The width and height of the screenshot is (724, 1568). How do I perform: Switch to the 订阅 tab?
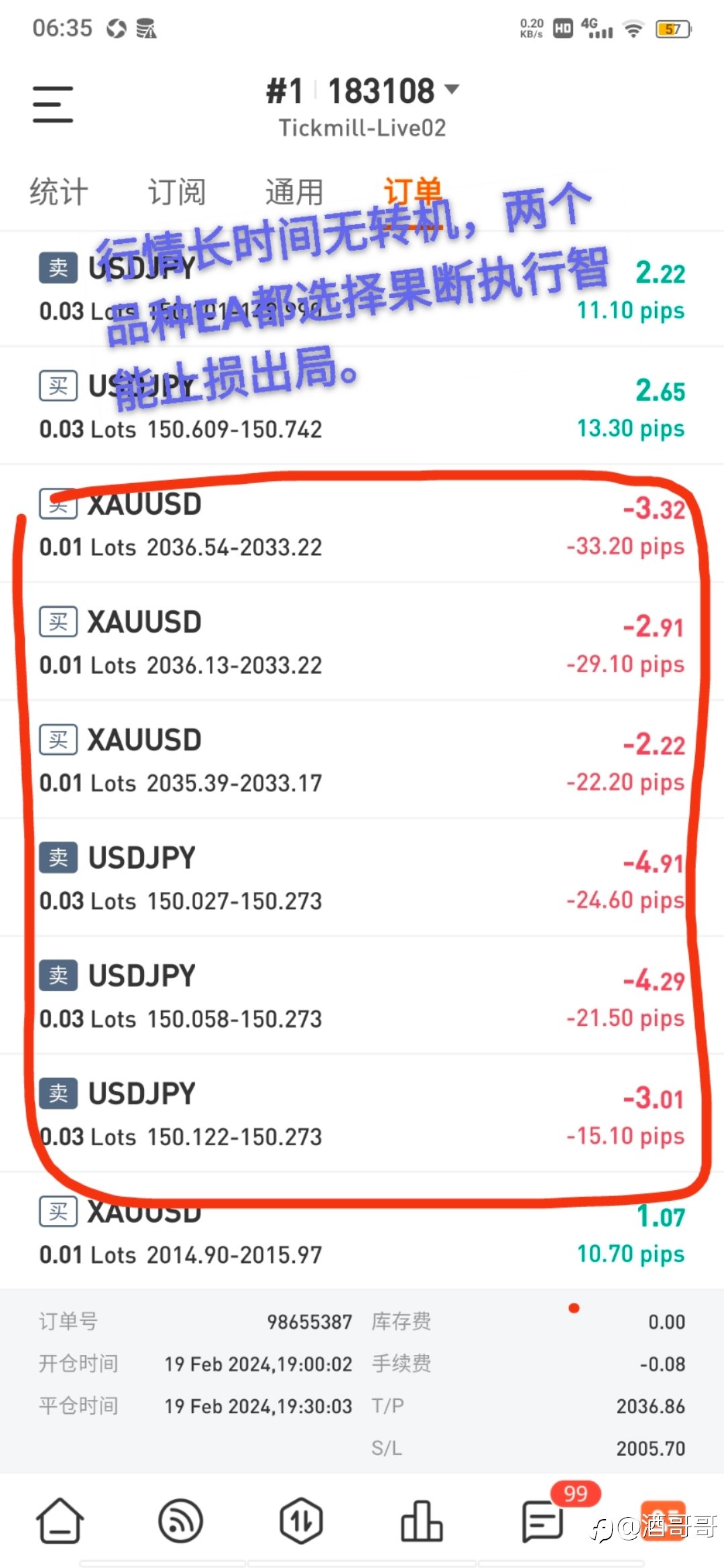tap(176, 192)
